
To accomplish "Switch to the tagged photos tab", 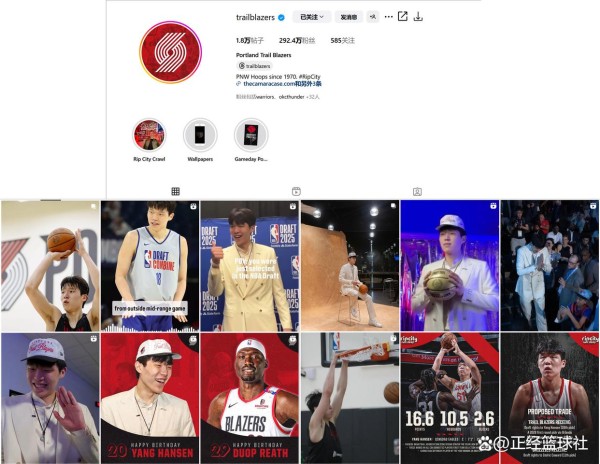I will (417, 191).
